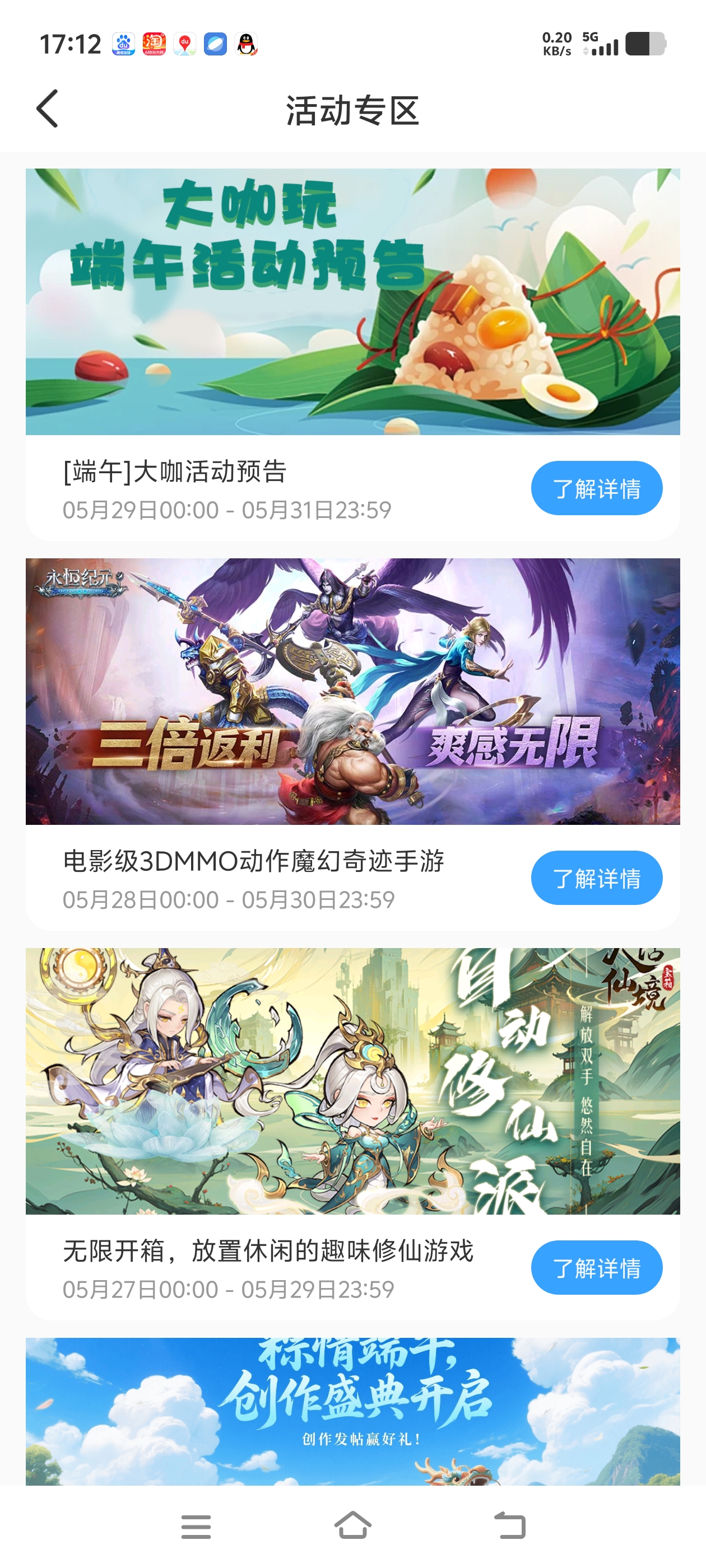
Task: Tap 了解详情 for 端午大咖活动预告
Action: 596,488
